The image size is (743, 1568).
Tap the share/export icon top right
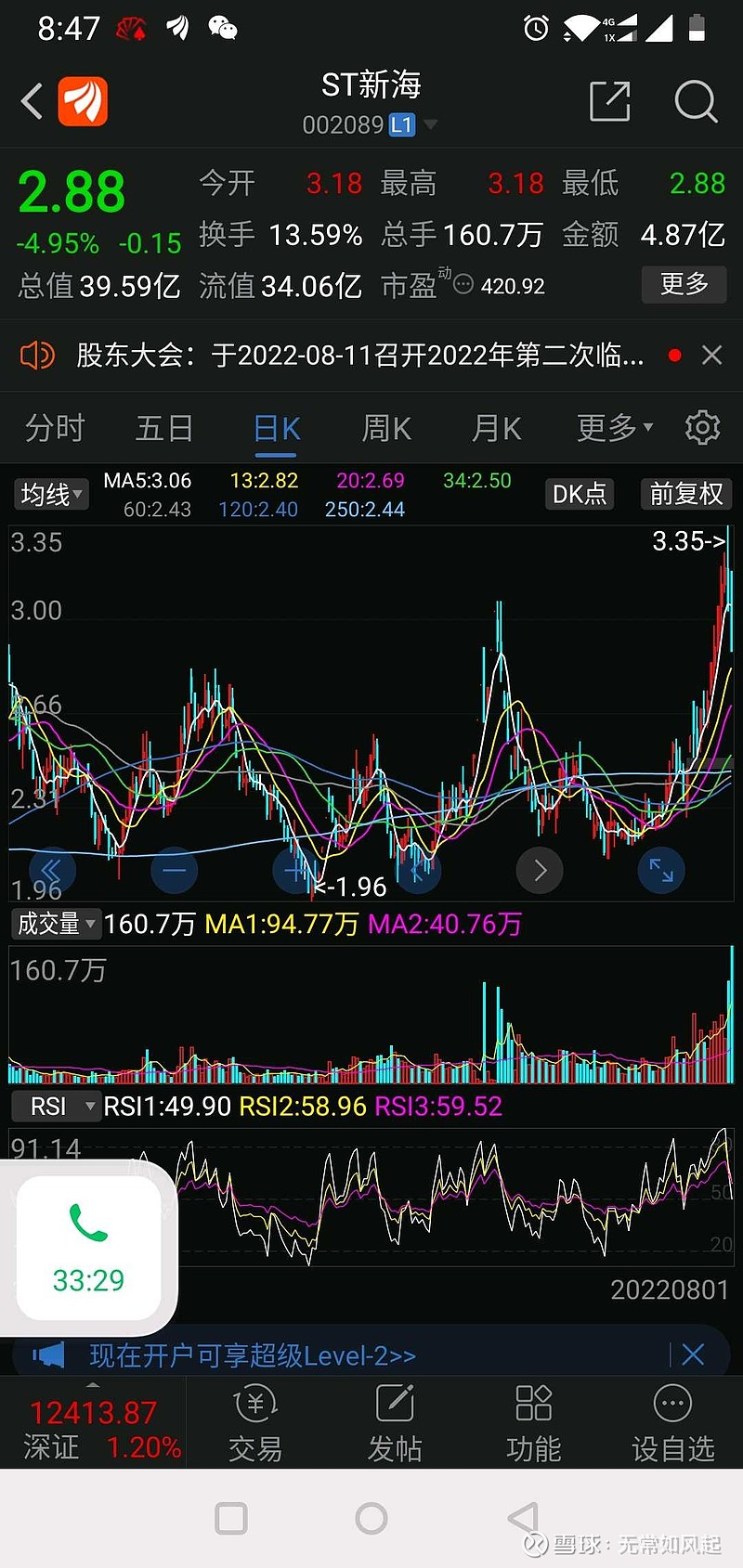[x=609, y=102]
